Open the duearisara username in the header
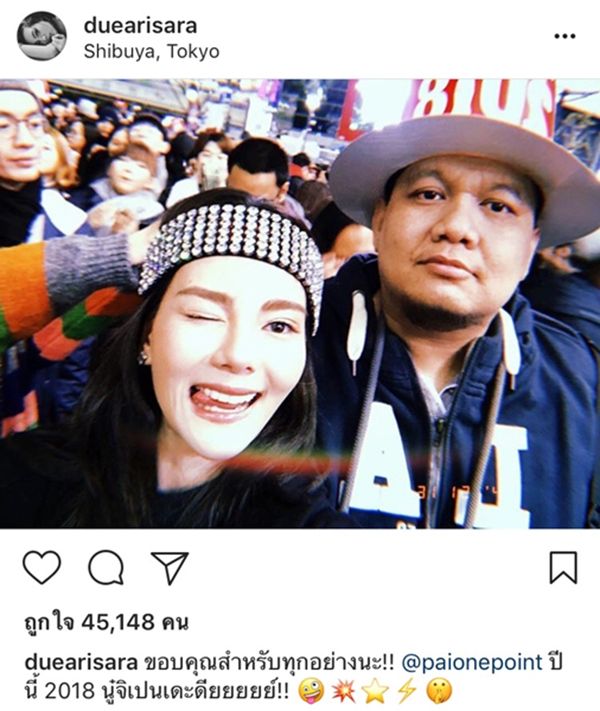 point(141,24)
